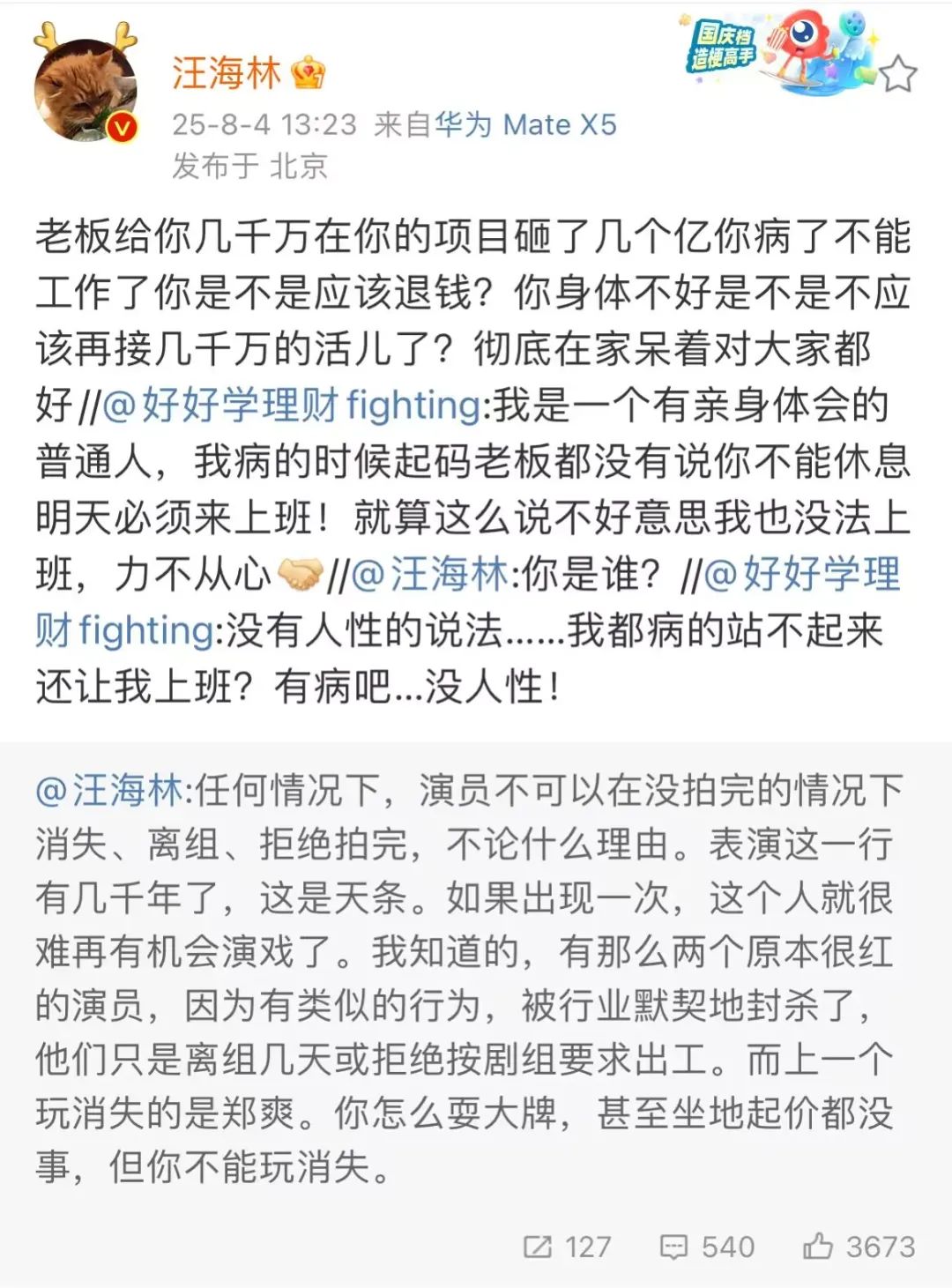Repost this post with the 127 icon

pyautogui.click(x=568, y=1247)
